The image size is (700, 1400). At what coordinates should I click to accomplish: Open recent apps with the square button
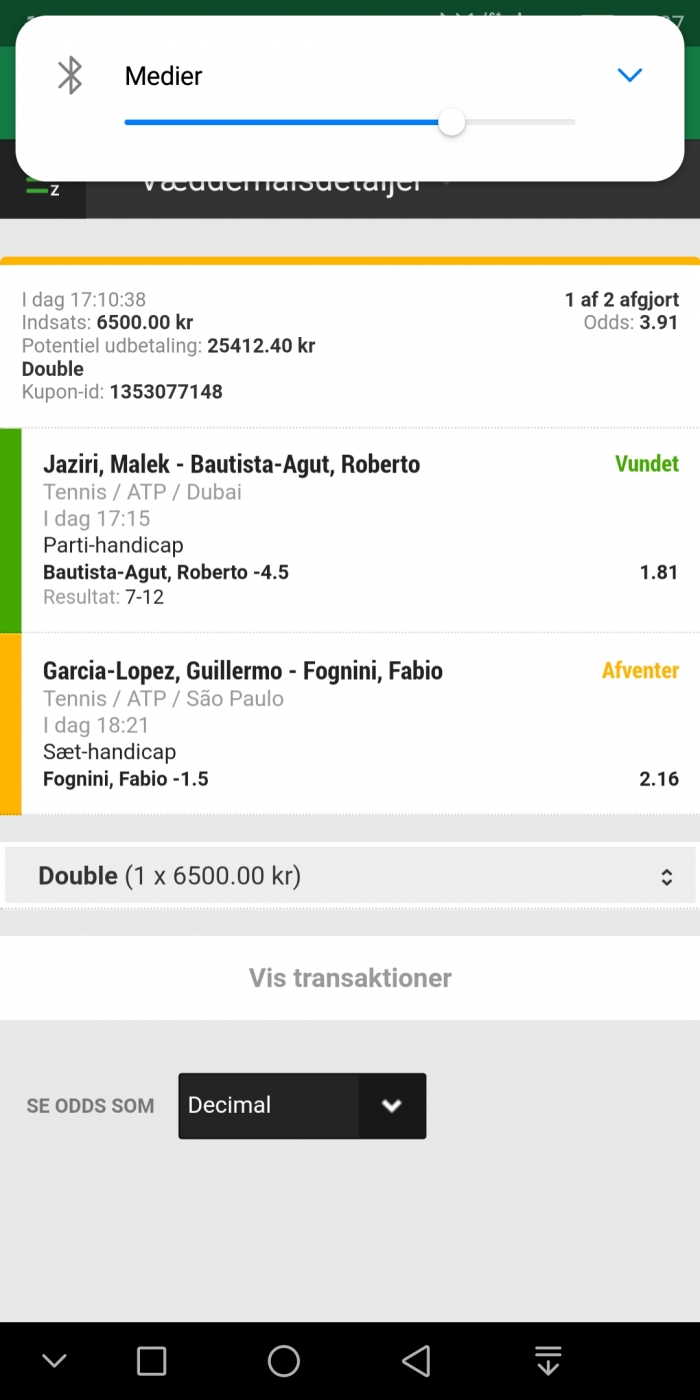[x=151, y=1361]
